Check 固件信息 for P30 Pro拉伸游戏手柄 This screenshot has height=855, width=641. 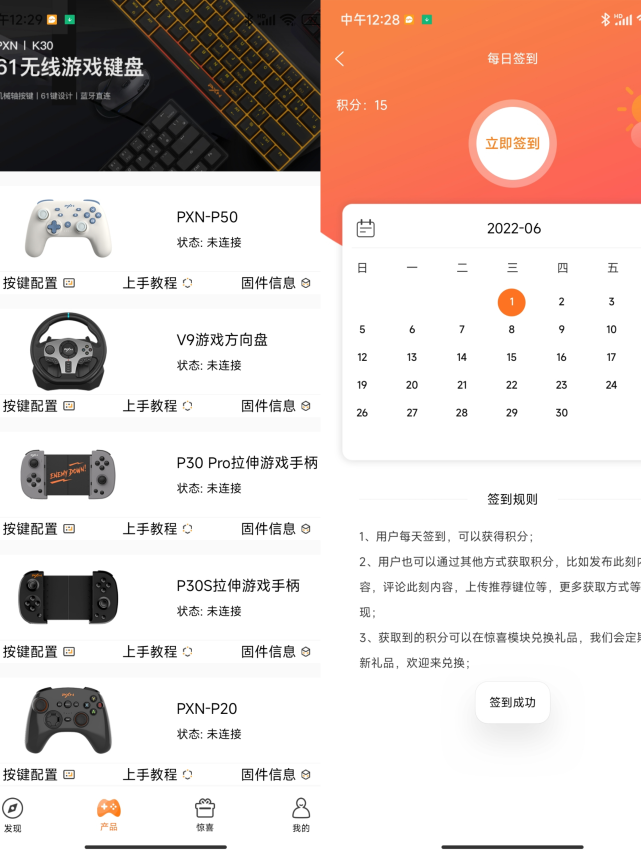[276, 529]
